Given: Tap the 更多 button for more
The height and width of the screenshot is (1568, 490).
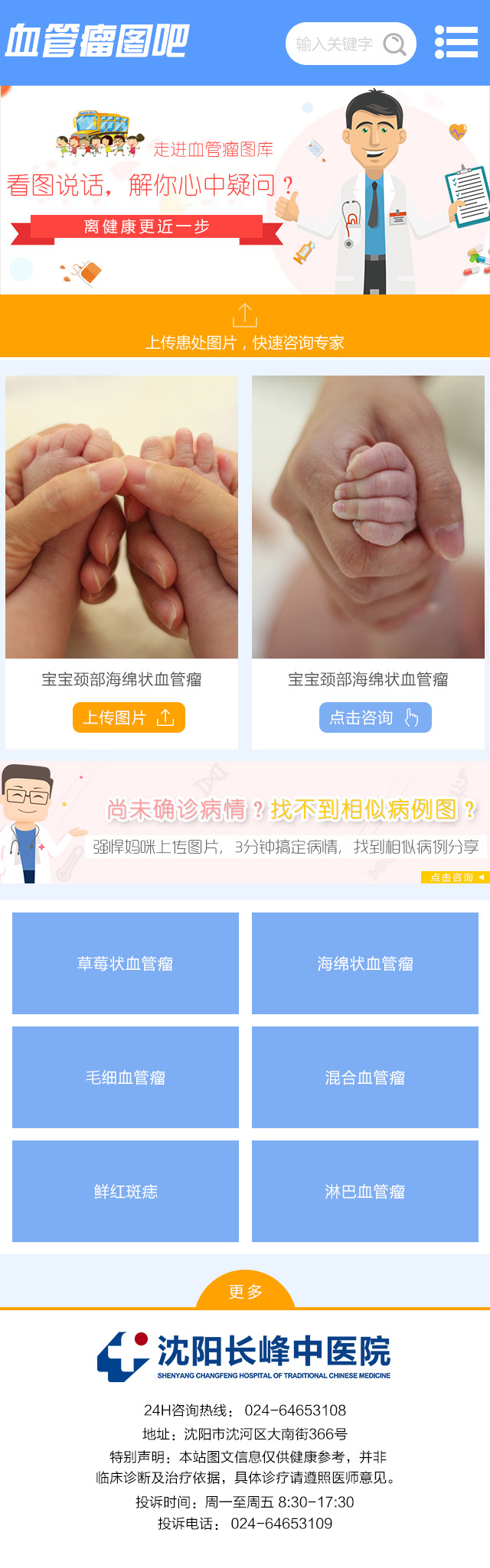Looking at the screenshot, I should [245, 1292].
